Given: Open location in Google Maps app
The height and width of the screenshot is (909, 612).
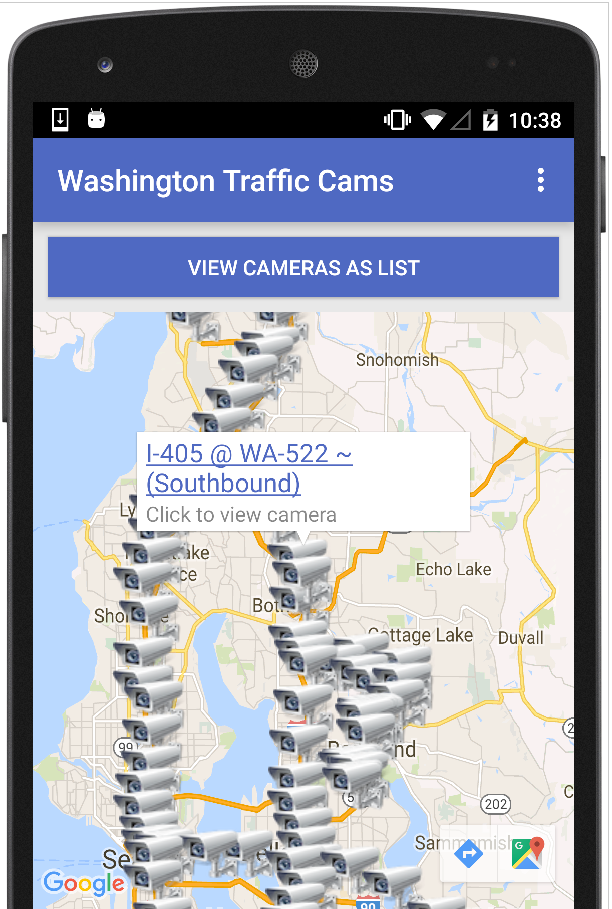Looking at the screenshot, I should 528,853.
